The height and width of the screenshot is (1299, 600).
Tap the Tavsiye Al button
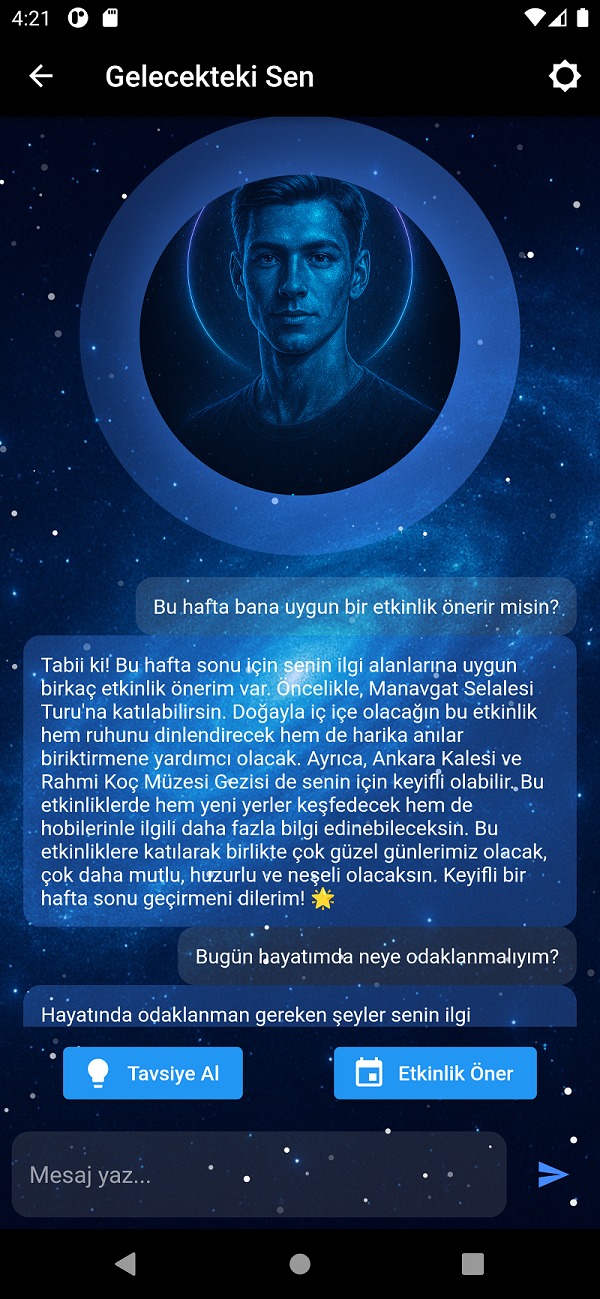(x=153, y=1073)
